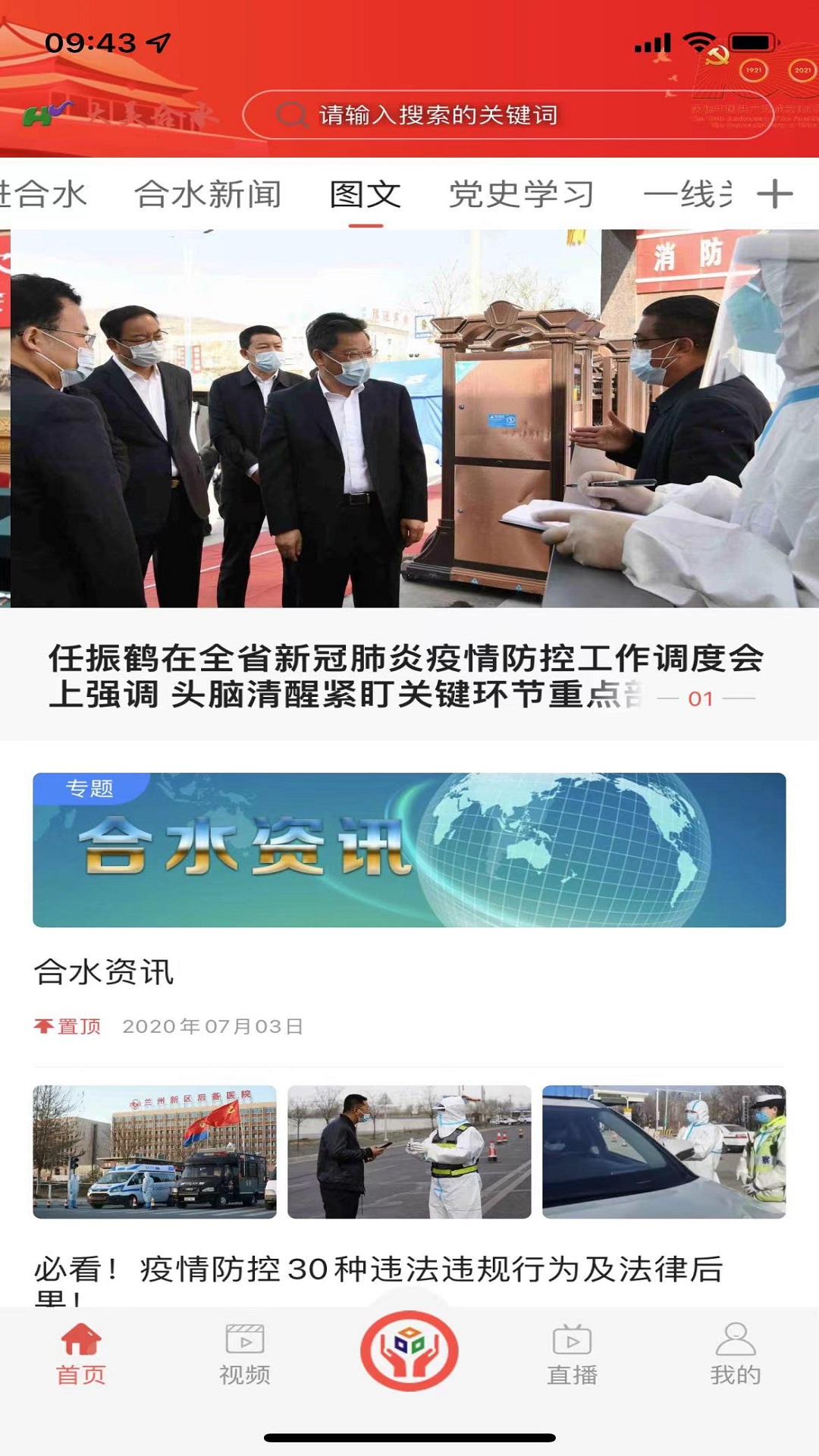This screenshot has width=819, height=1456.
Task: Switch to the 视频 tab
Action: 245,1354
